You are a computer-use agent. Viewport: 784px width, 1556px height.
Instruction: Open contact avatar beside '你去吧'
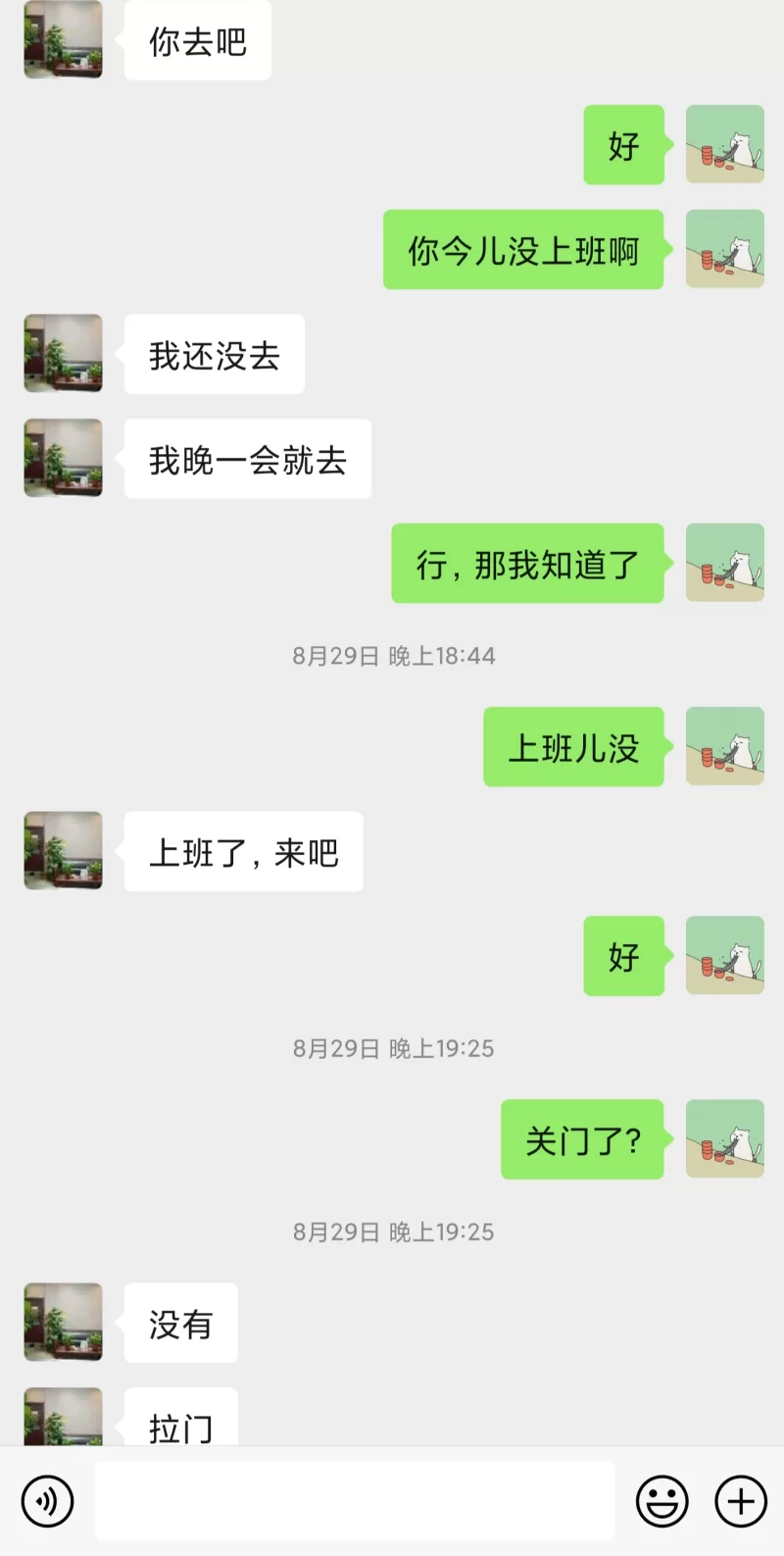63,39
